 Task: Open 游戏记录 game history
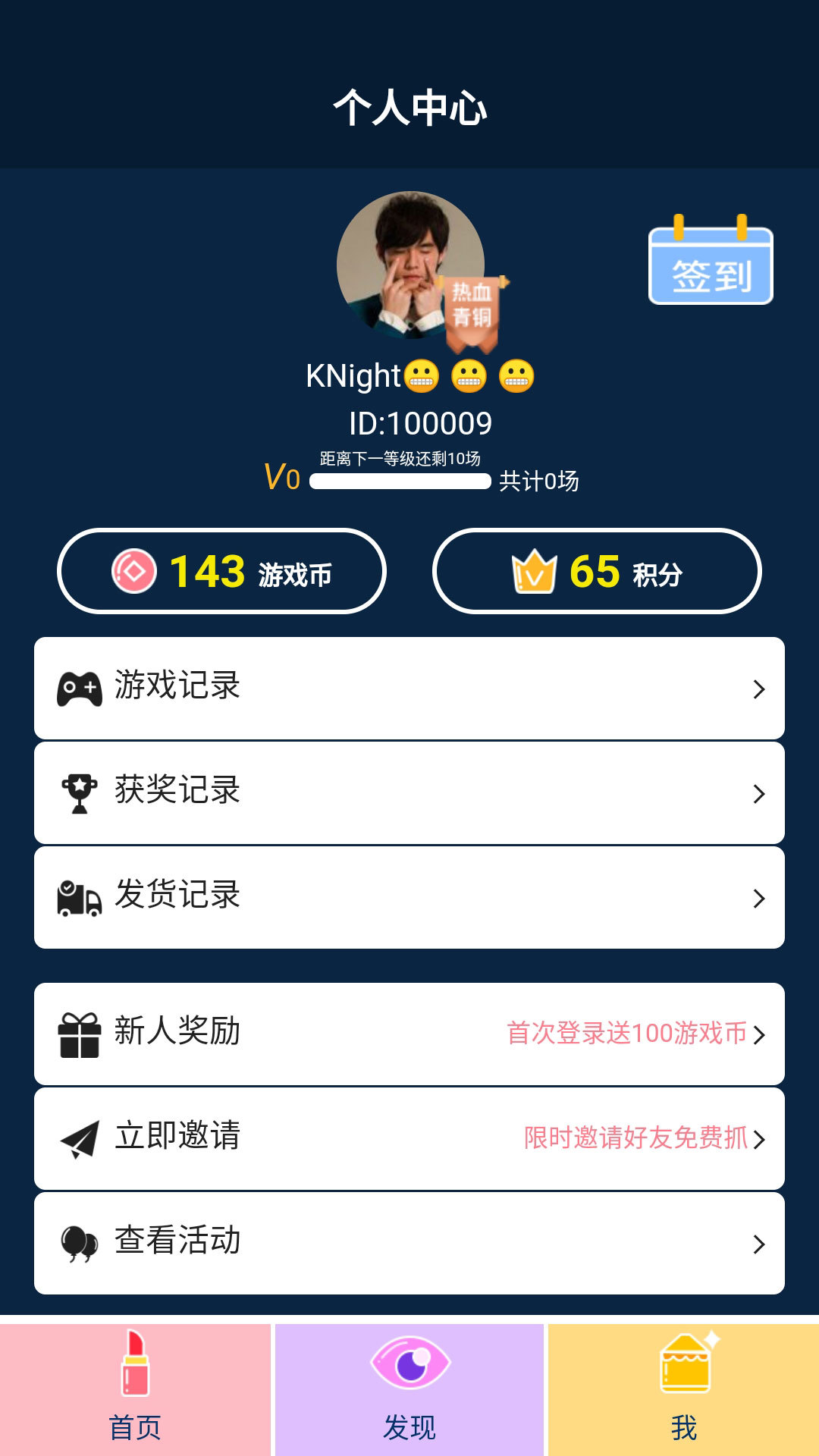point(409,688)
